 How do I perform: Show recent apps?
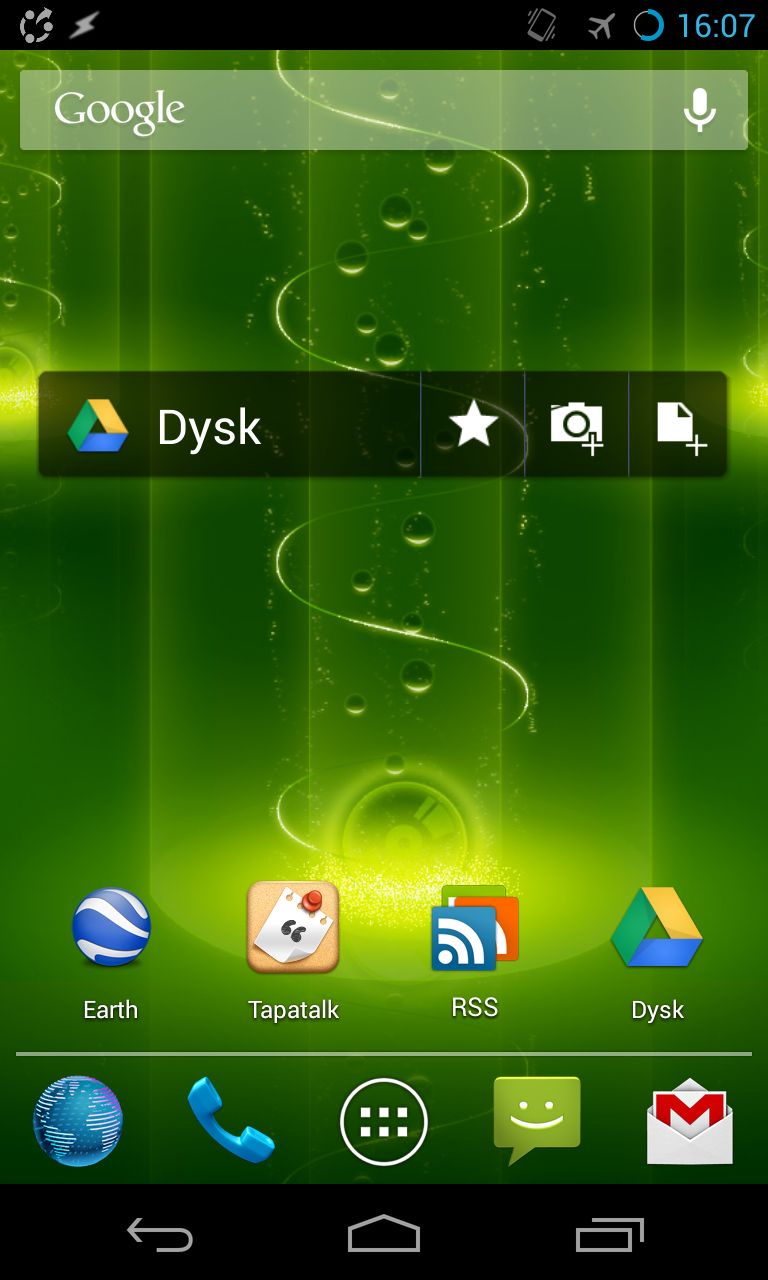coord(610,1235)
